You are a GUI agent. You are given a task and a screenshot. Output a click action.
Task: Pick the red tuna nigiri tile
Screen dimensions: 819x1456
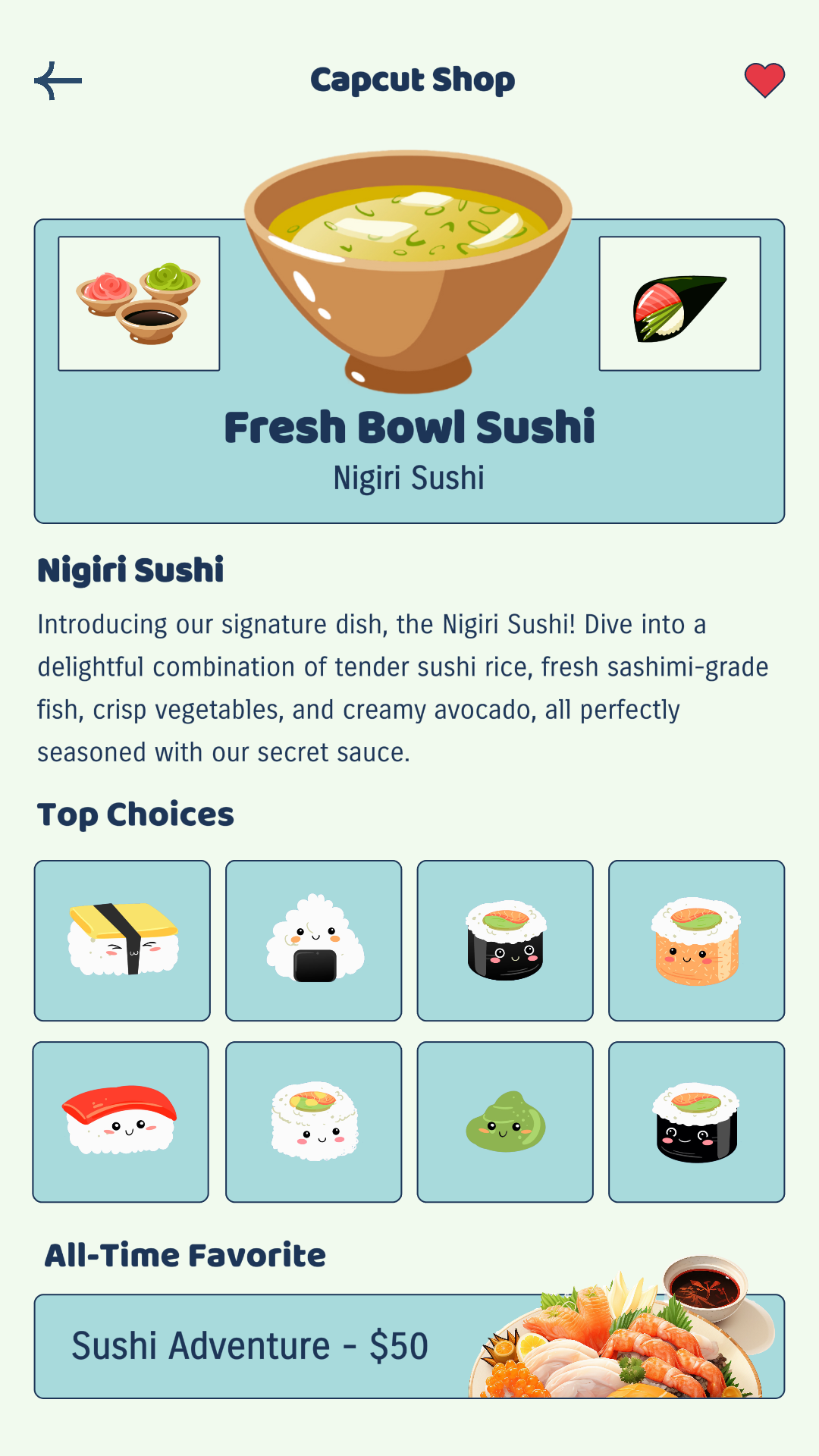[x=121, y=1122]
